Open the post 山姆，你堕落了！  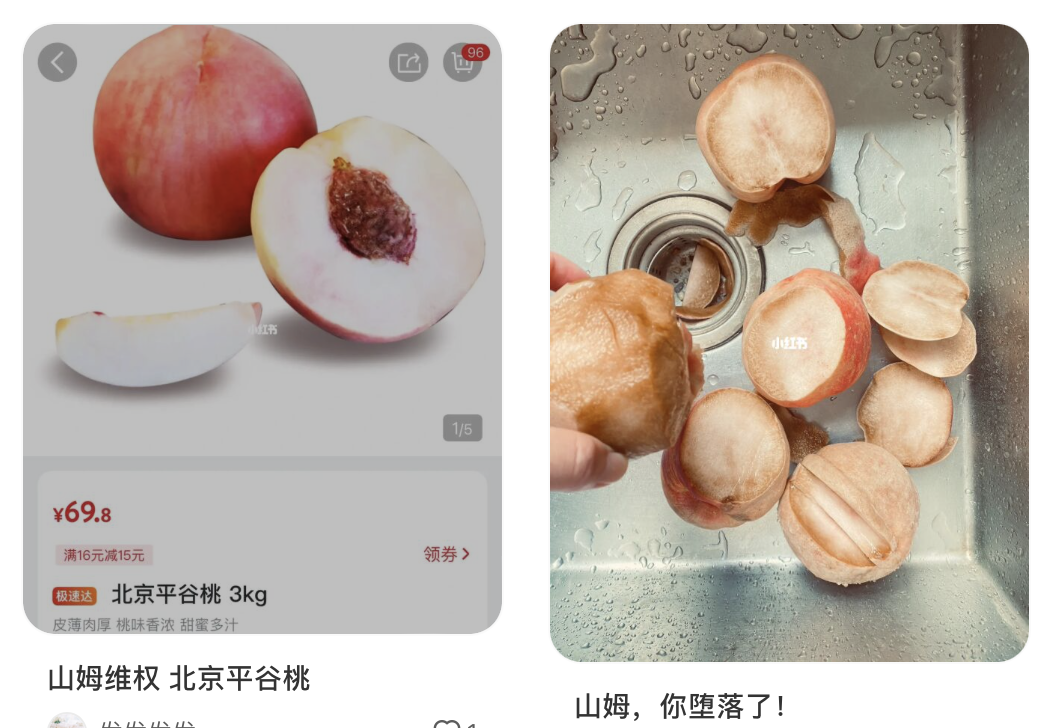click(x=680, y=706)
